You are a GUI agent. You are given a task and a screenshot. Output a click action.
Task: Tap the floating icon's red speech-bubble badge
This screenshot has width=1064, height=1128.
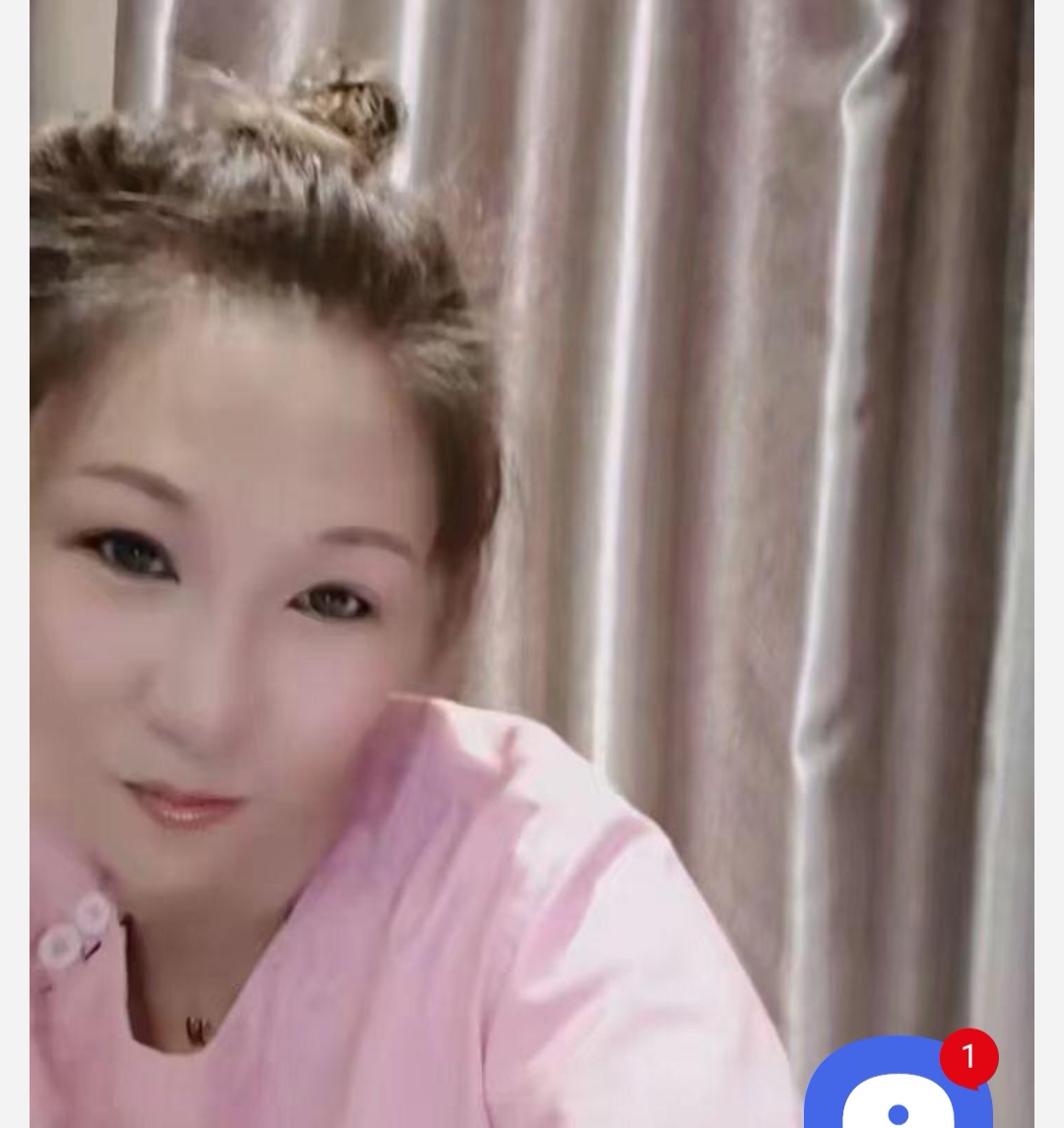coord(969,1057)
